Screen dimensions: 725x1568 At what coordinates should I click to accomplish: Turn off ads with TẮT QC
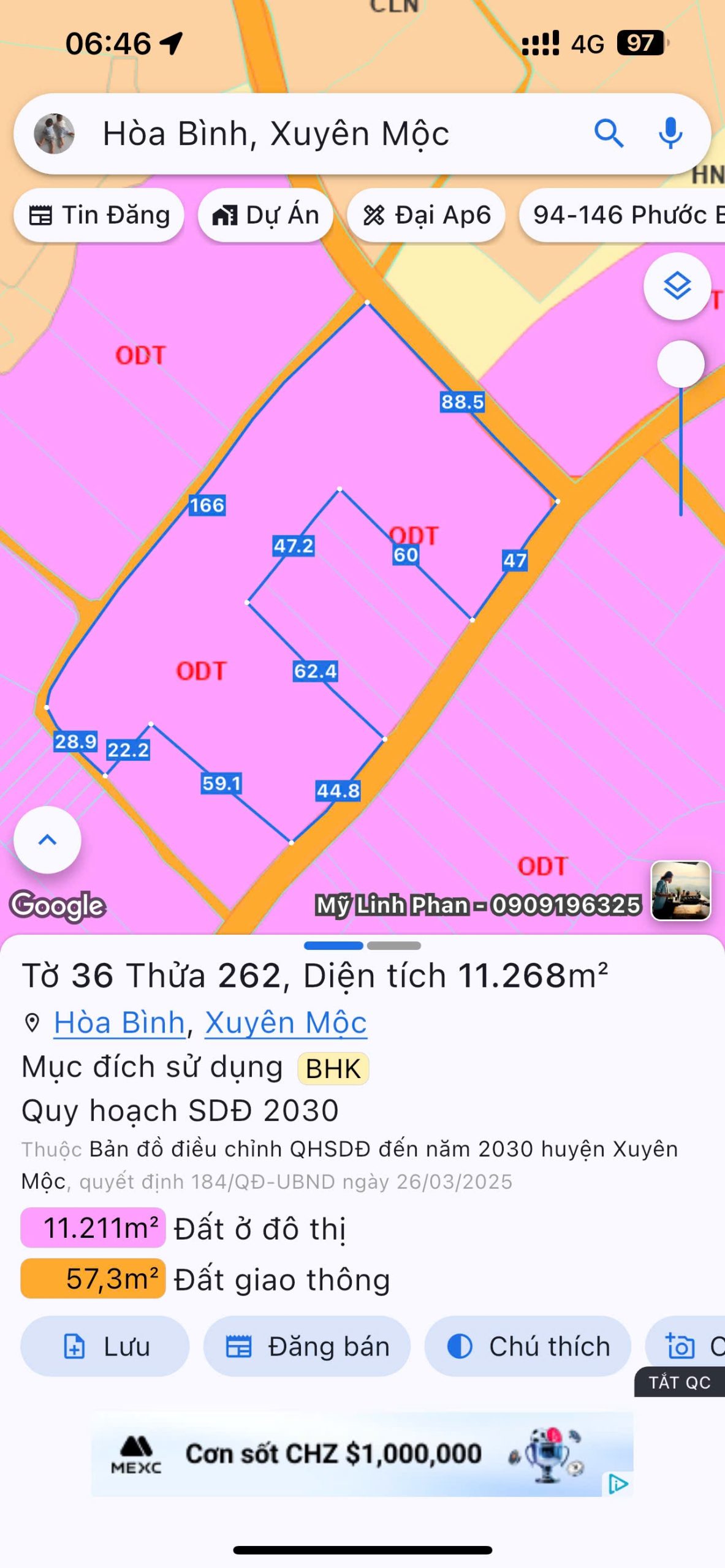pos(680,1382)
